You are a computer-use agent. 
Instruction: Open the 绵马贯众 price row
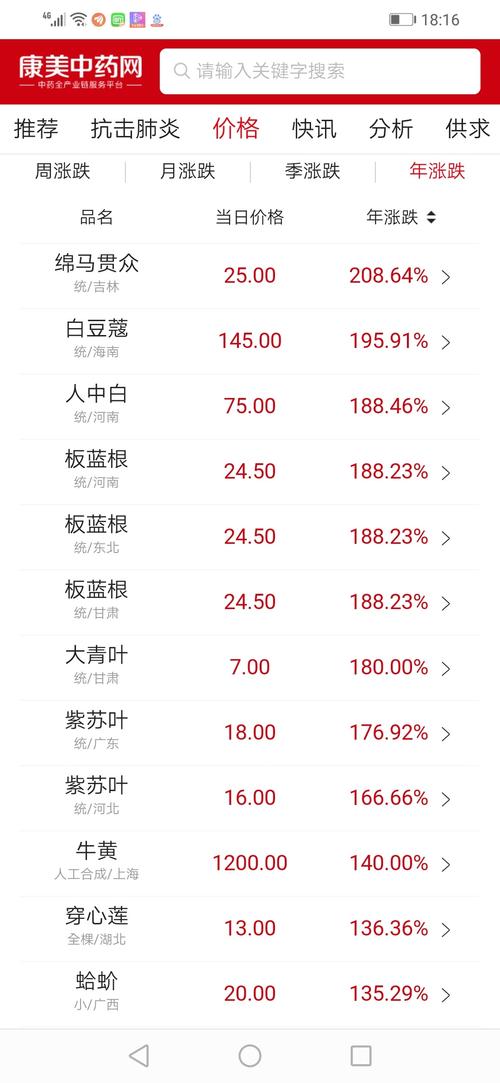pos(250,276)
